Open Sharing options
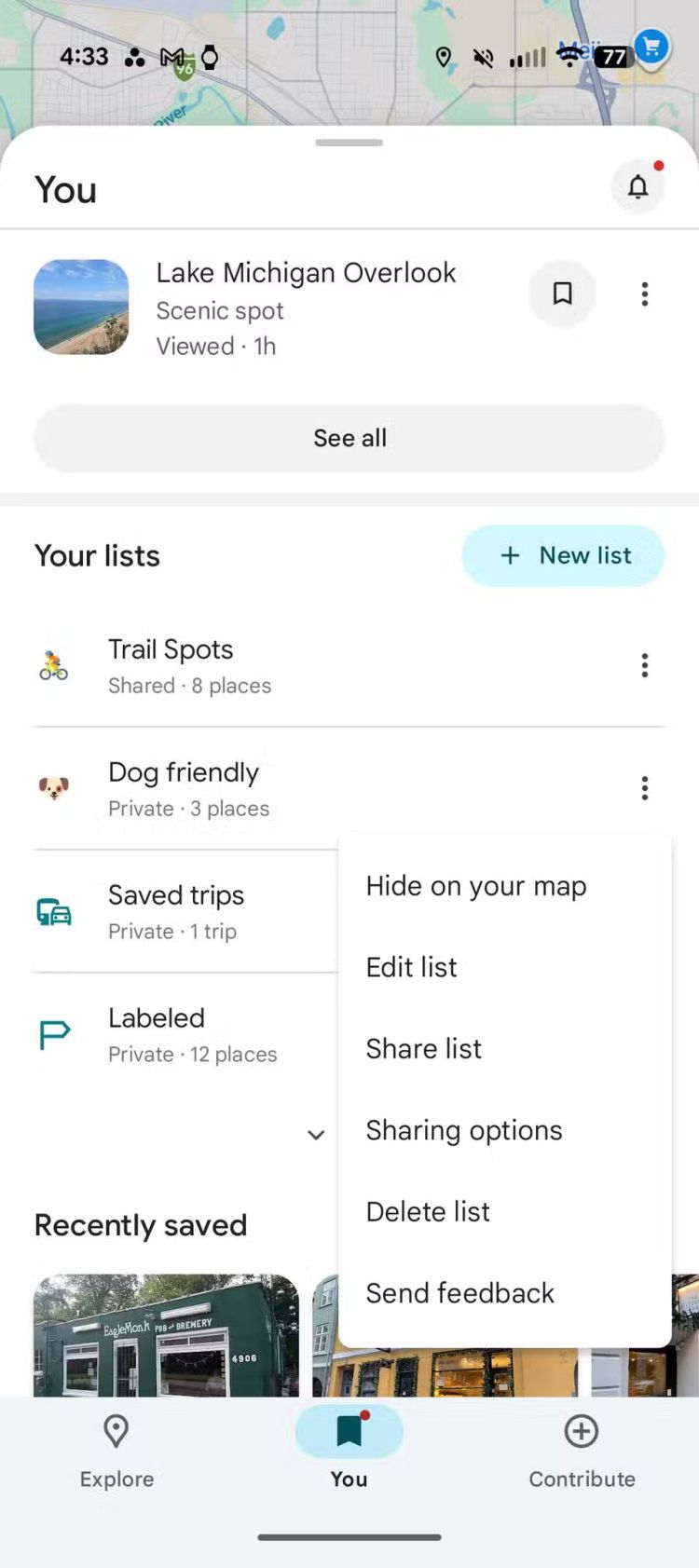 pos(464,1130)
